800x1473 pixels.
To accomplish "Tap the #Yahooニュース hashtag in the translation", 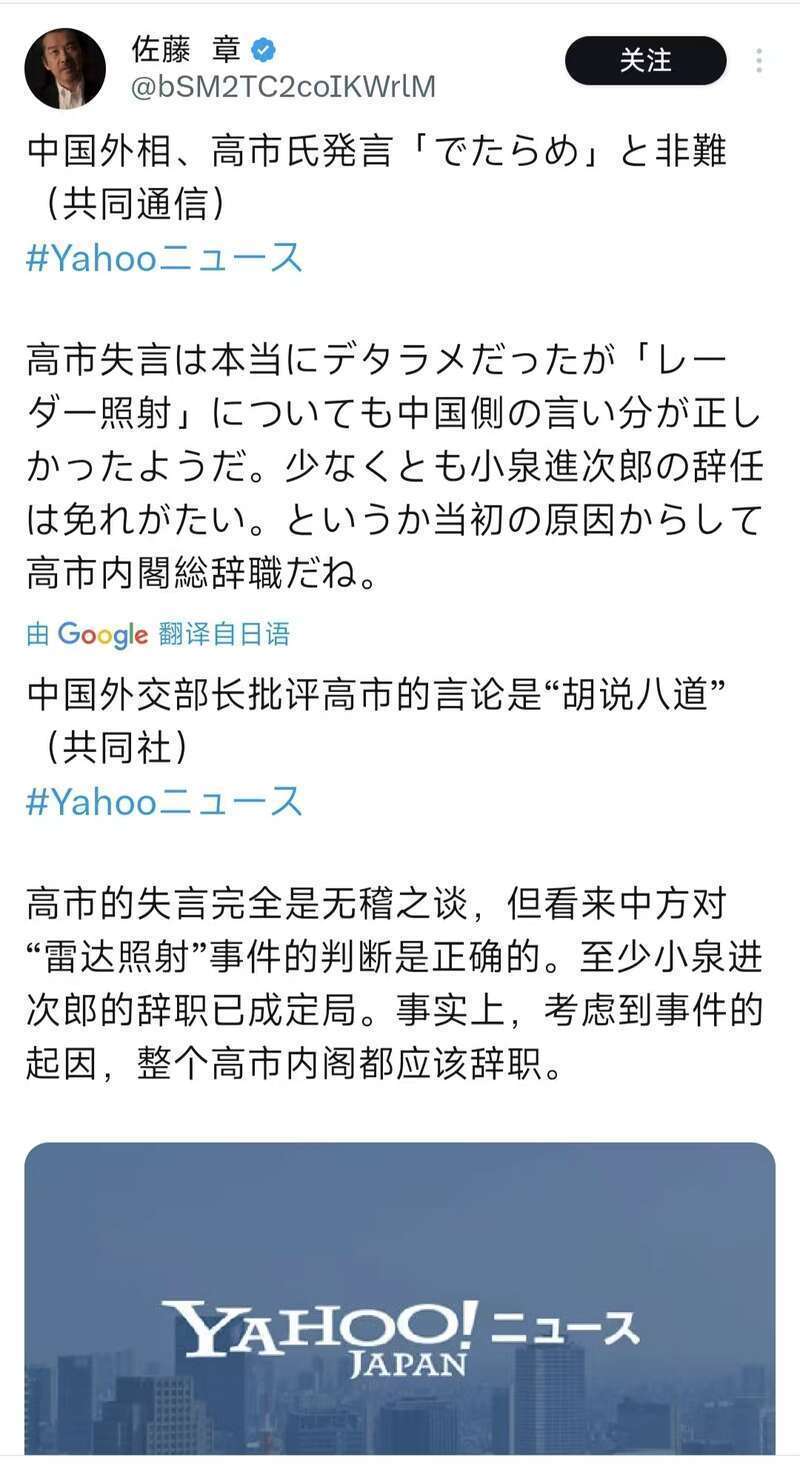I will point(164,801).
